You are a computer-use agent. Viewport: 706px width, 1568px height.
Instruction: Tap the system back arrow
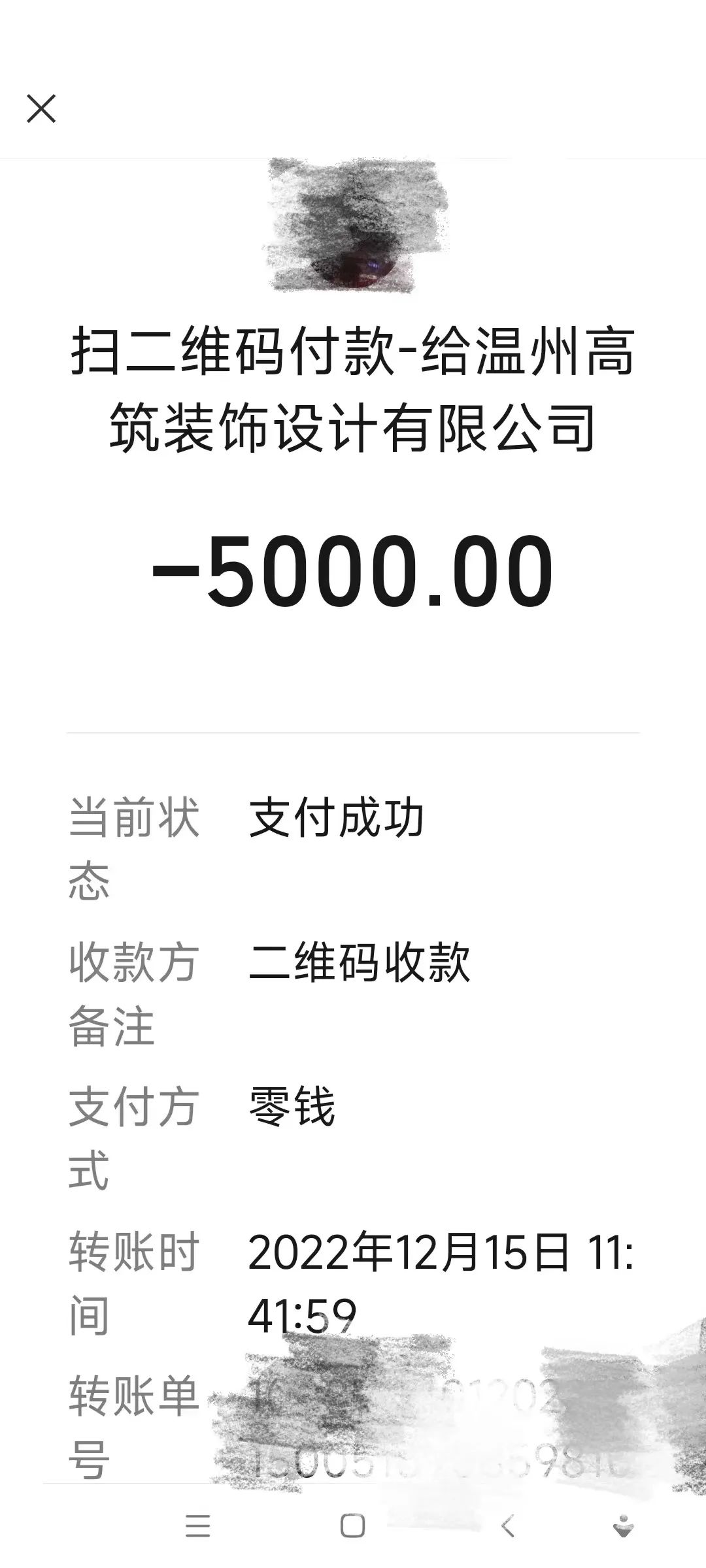[507, 1526]
